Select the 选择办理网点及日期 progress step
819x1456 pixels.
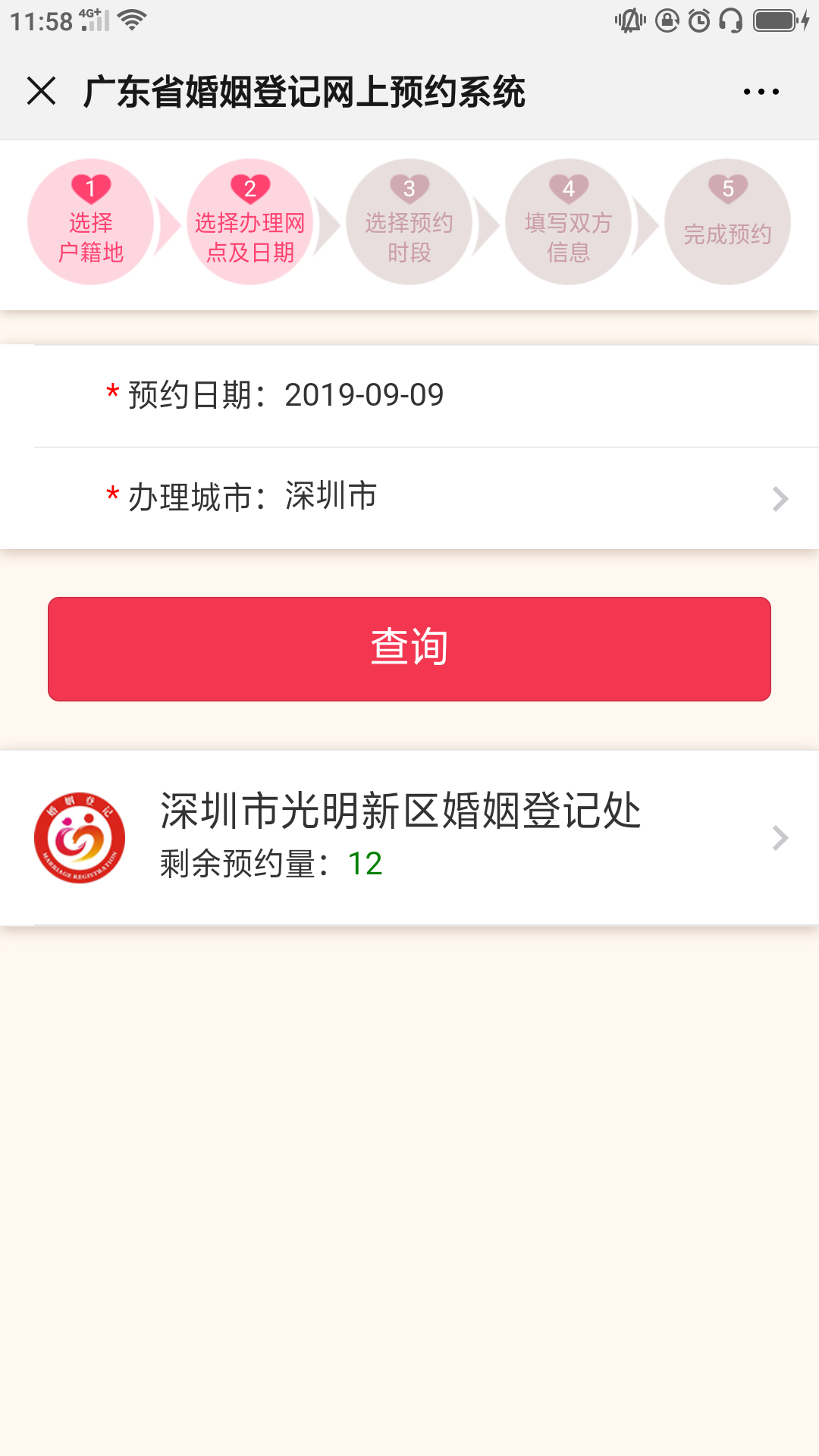[x=249, y=222]
